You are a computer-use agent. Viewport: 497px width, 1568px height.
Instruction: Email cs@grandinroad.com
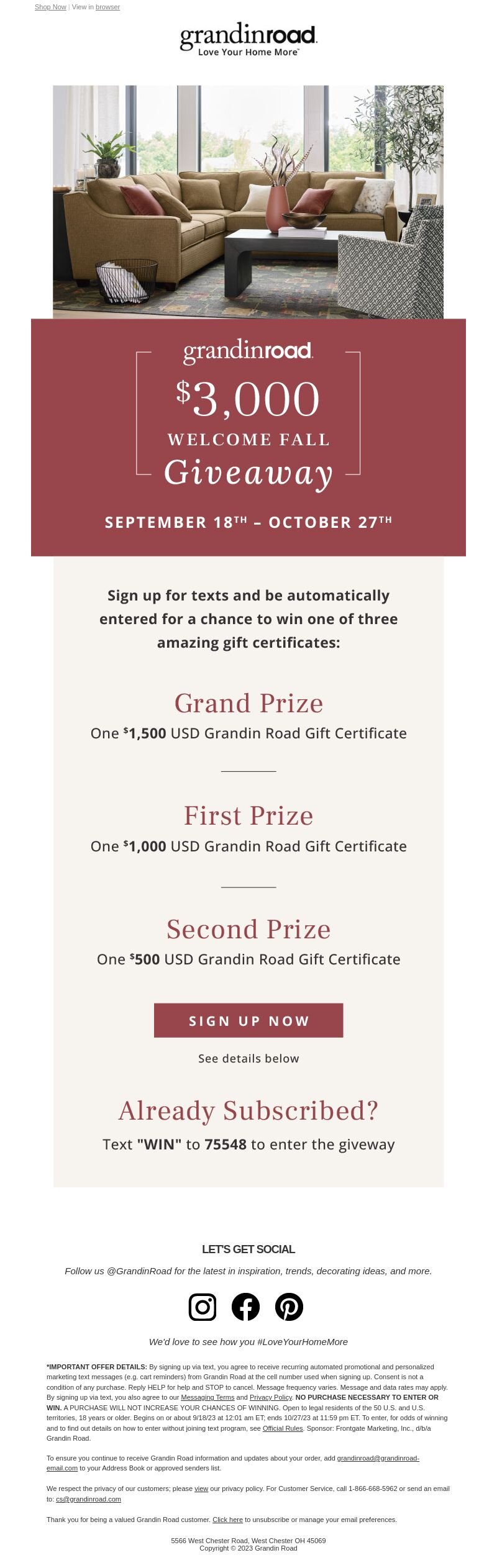tap(88, 1499)
